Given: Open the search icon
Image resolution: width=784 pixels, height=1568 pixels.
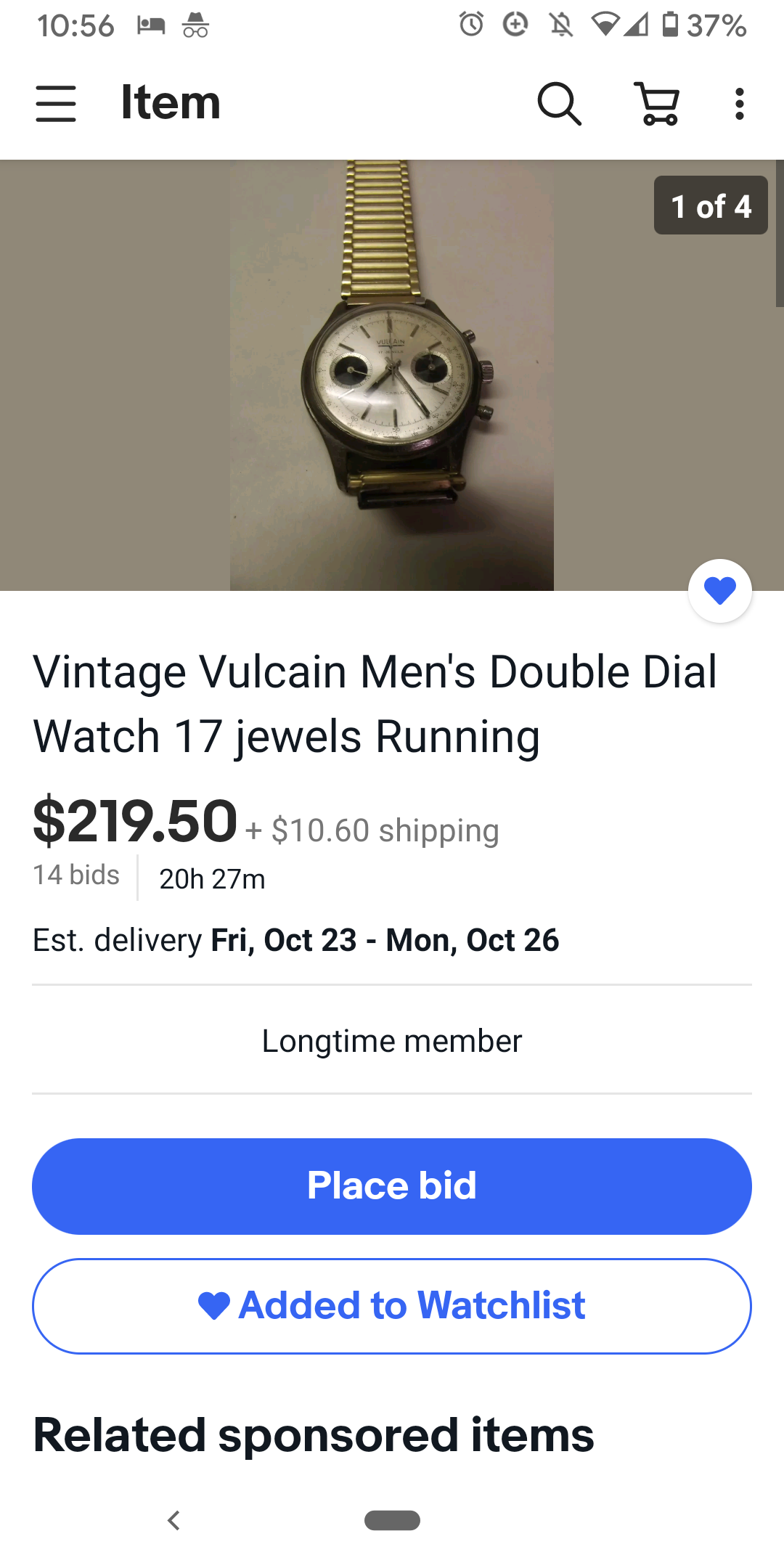Looking at the screenshot, I should click(x=559, y=104).
